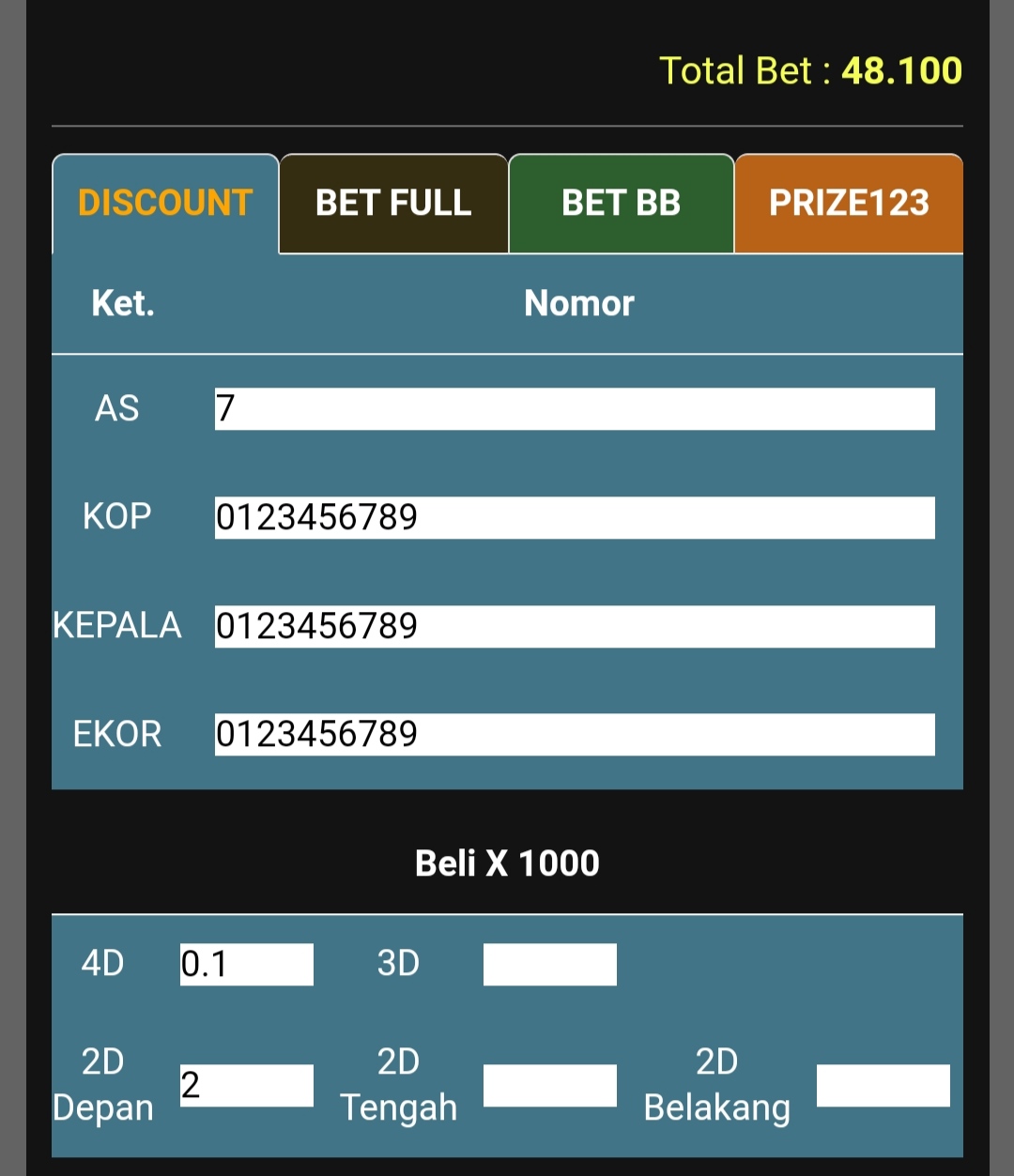Switch to the BET FULL tab
1014x1176 pixels.
393,204
